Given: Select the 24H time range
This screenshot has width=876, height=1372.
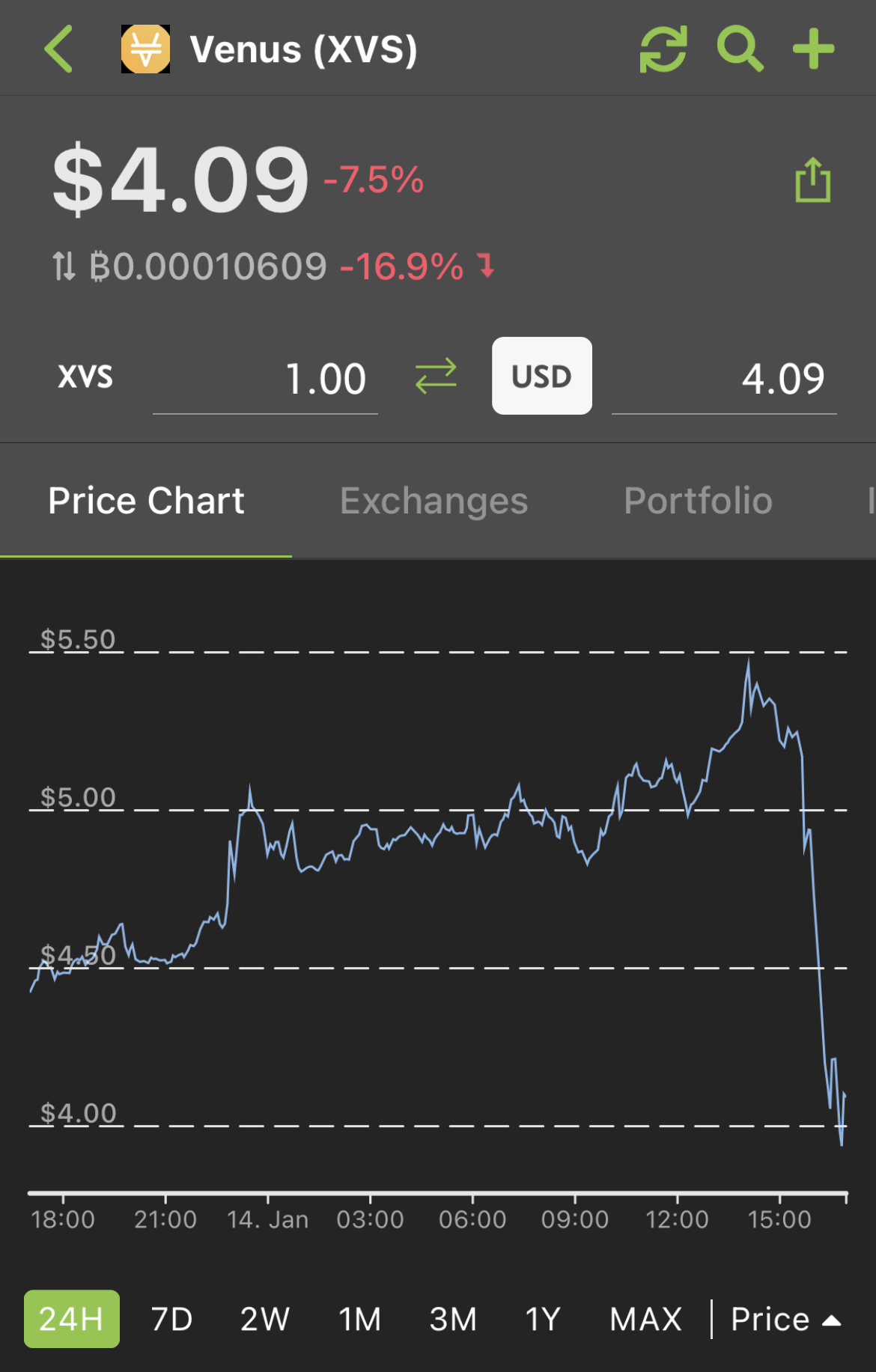Looking at the screenshot, I should 72,1320.
